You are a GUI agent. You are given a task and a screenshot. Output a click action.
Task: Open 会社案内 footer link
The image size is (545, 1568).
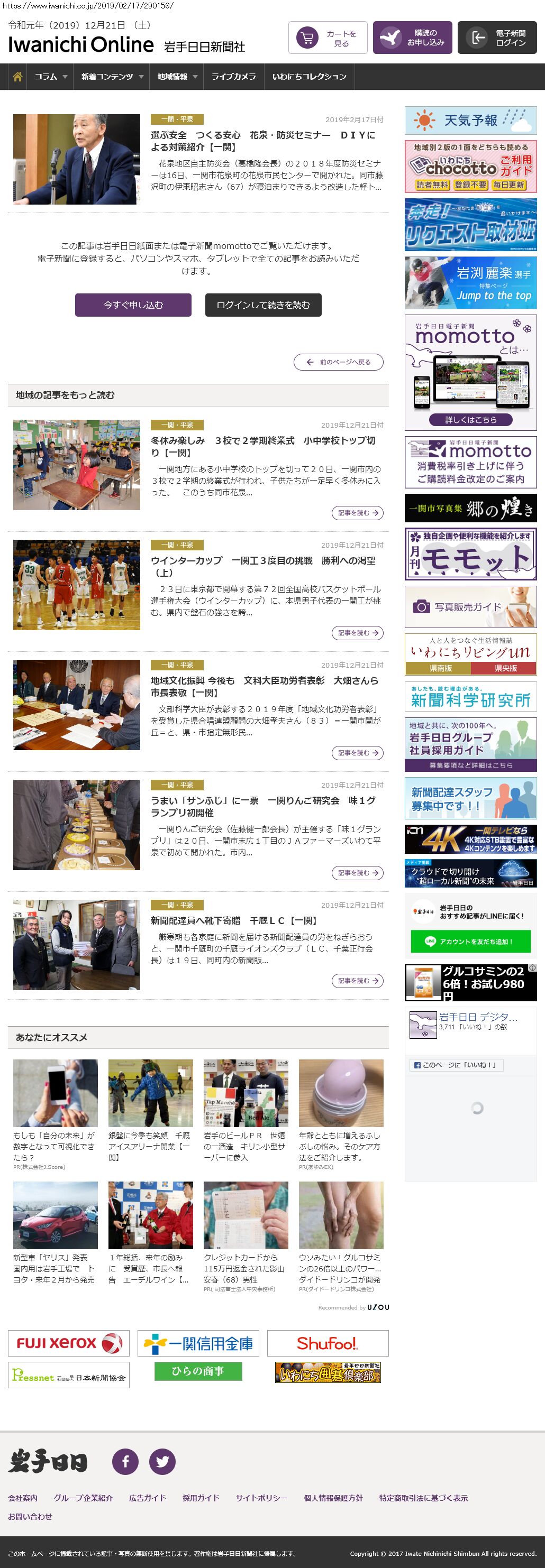coord(23,1498)
